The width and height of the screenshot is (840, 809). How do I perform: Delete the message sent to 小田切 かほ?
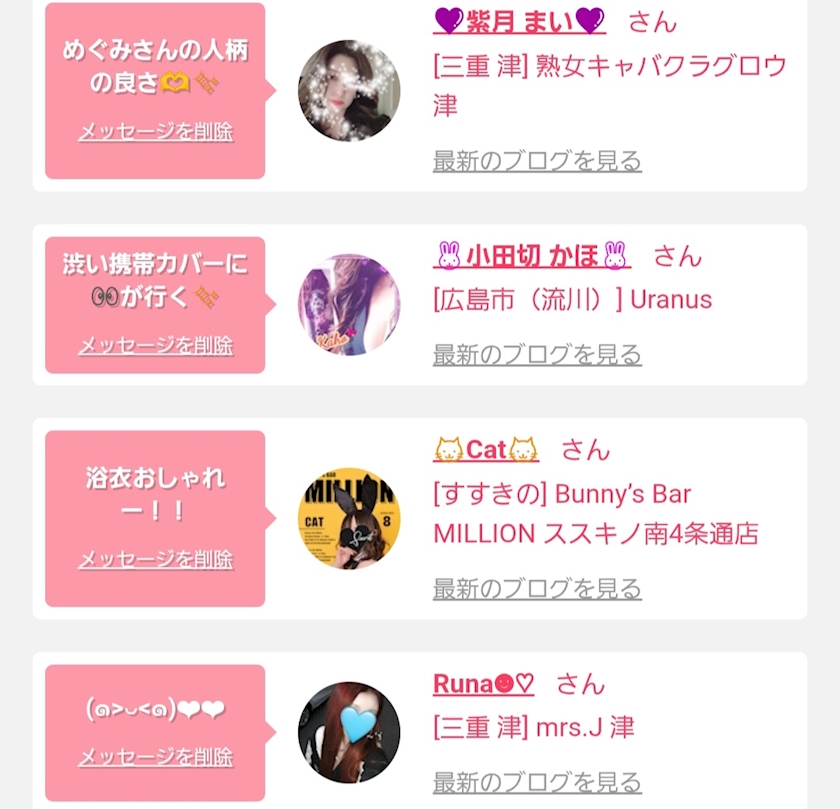pyautogui.click(x=155, y=346)
